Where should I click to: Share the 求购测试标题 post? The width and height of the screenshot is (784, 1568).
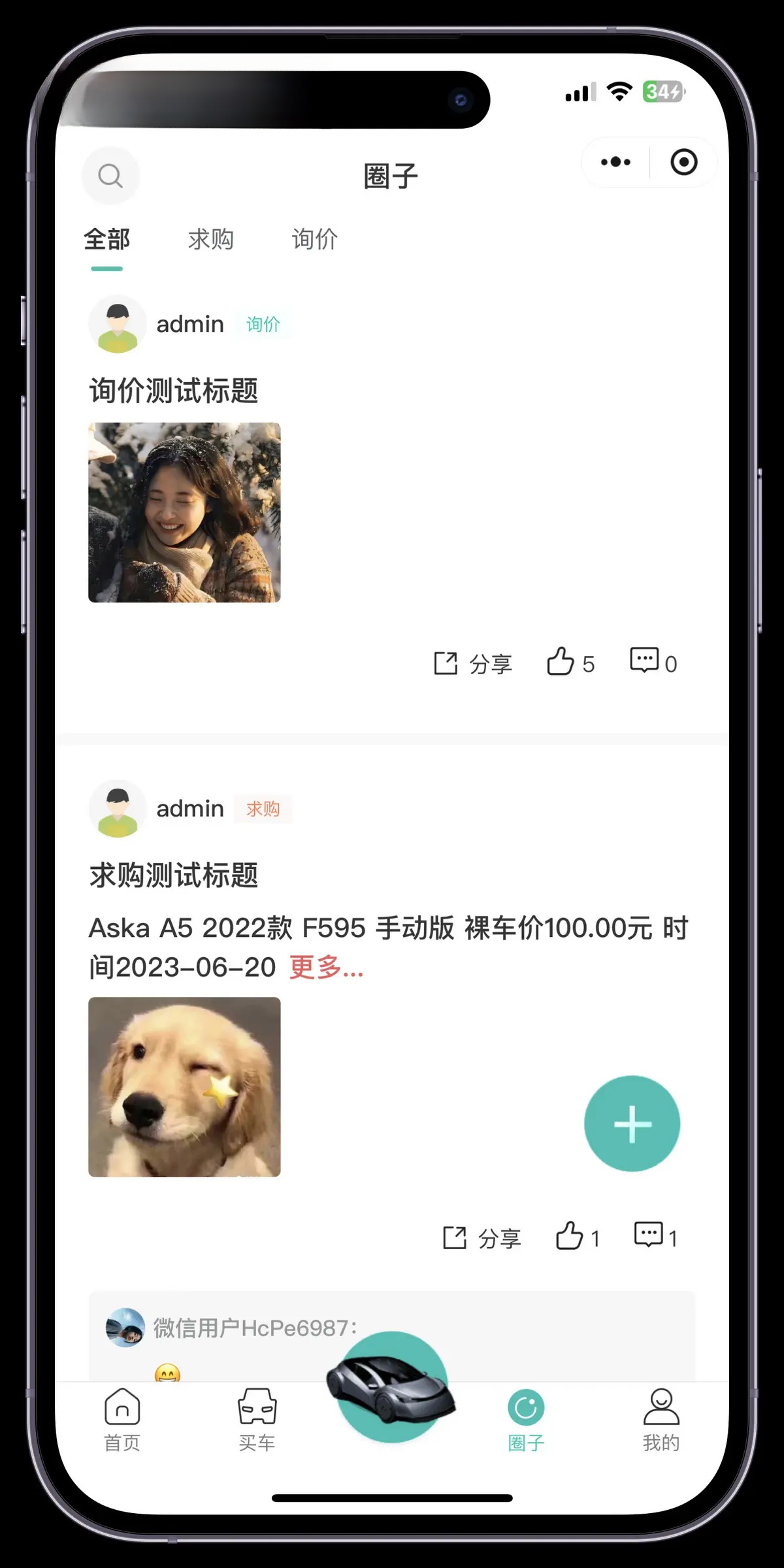(x=482, y=1238)
